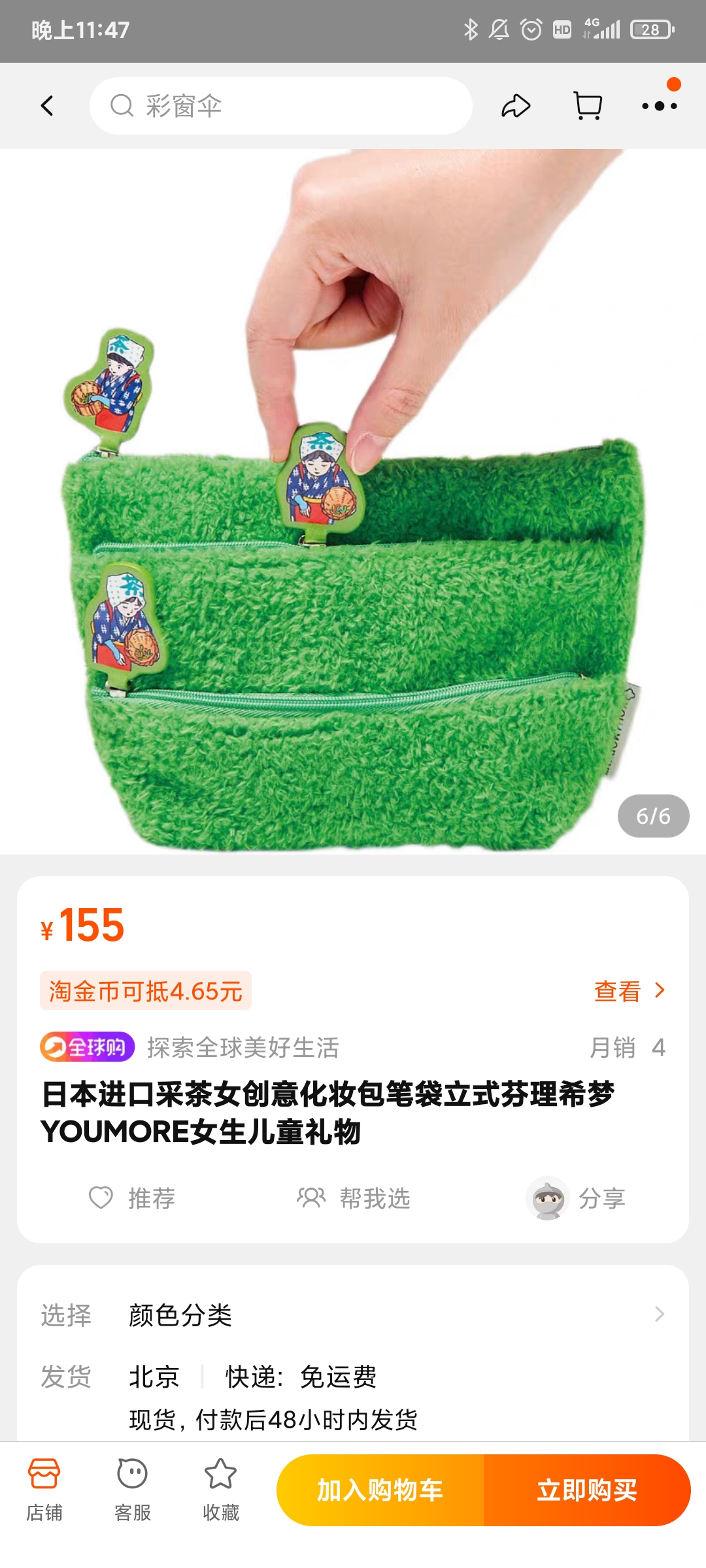Viewport: 706px width, 1568px height.
Task: Tap 推荐 heart to recommend item
Action: click(x=132, y=1198)
